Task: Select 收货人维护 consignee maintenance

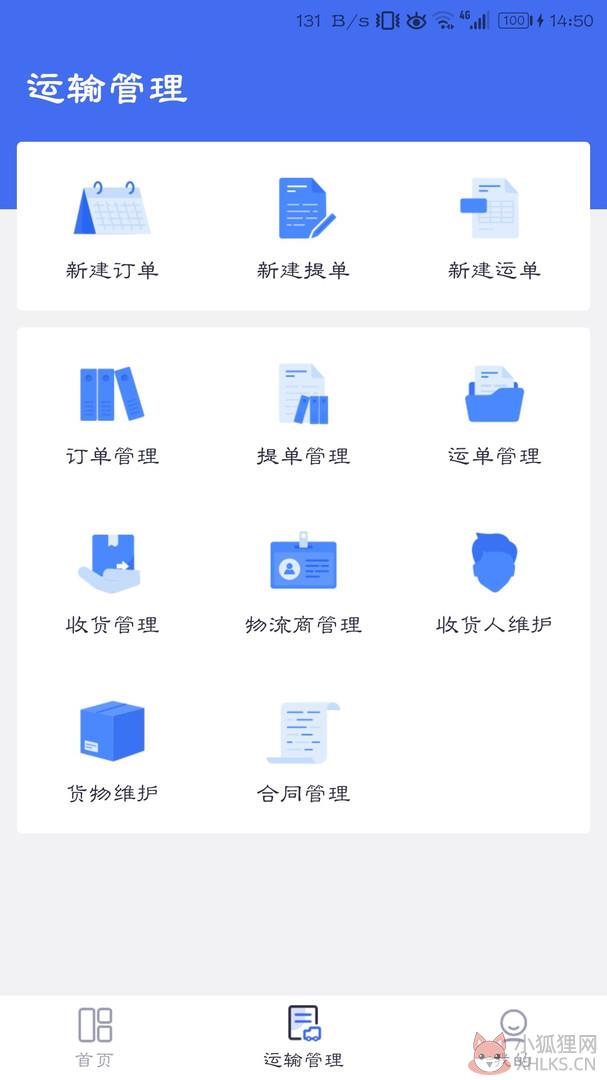Action: 494,584
